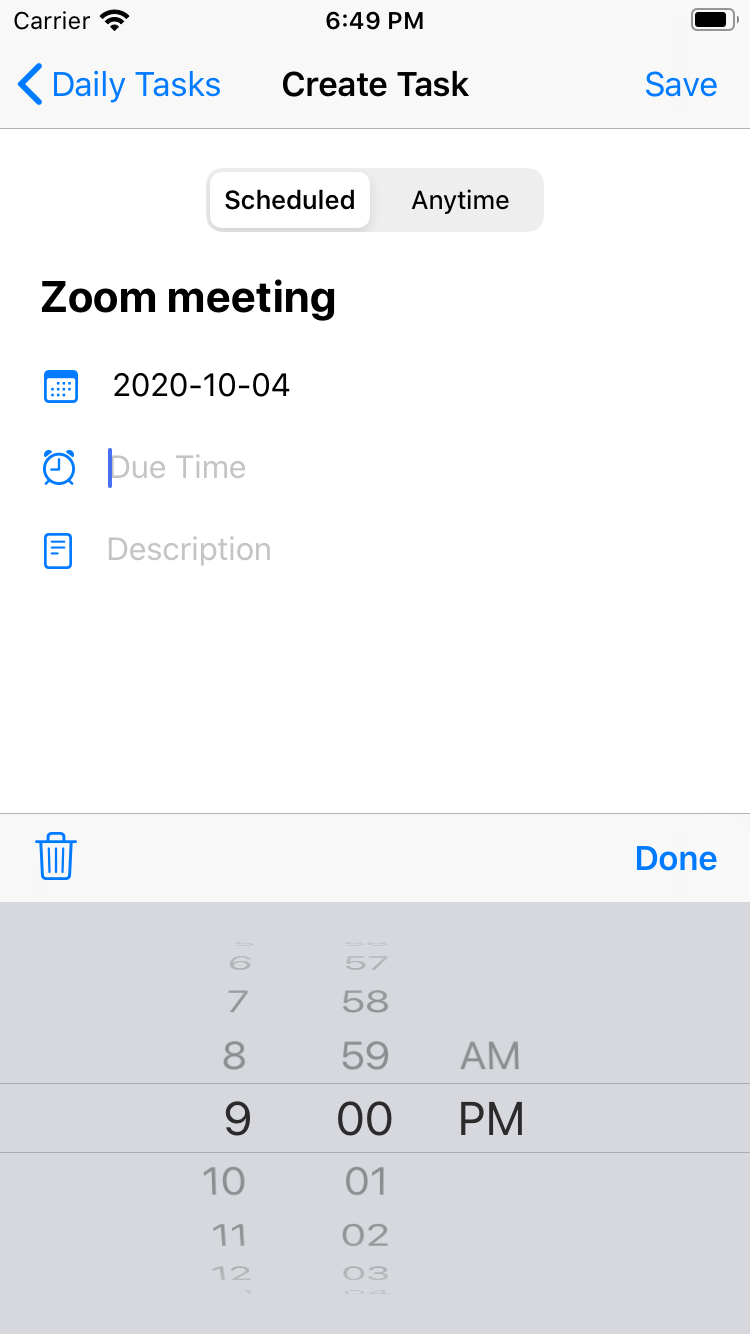This screenshot has height=1334, width=750.
Task: Pick minute 01 in the picker
Action: (x=365, y=1181)
